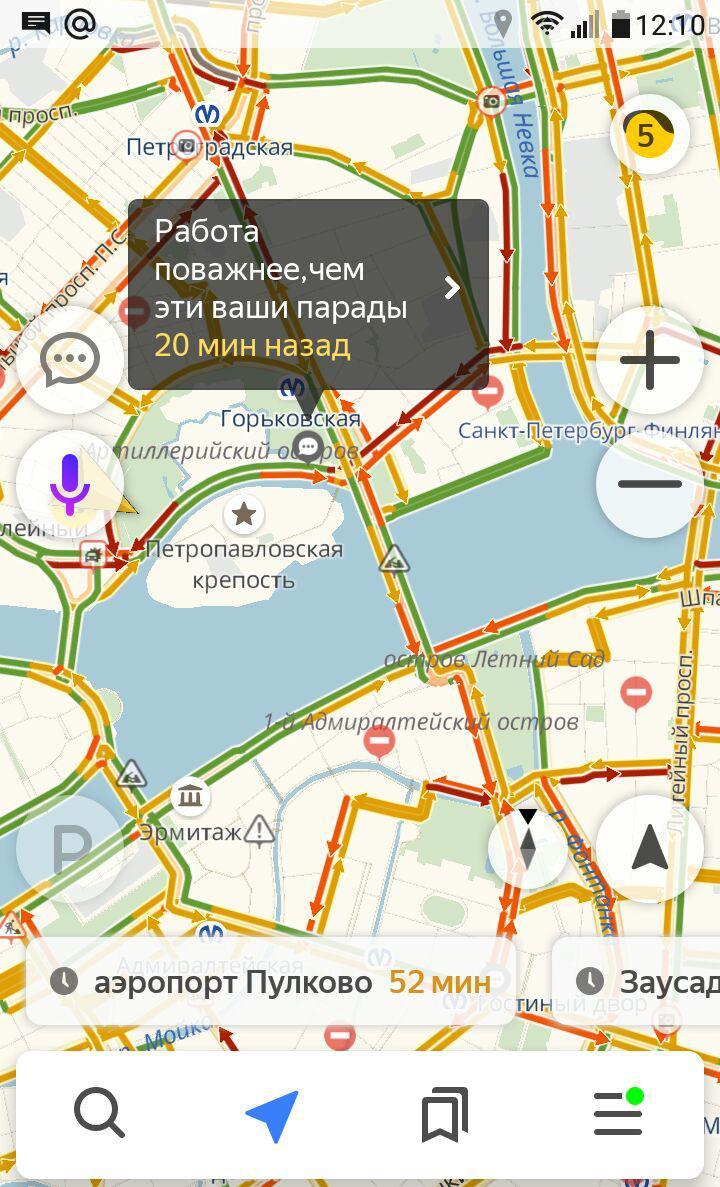Image resolution: width=720 pixels, height=1187 pixels.
Task: Open the menu with green dot
Action: pos(619,1113)
